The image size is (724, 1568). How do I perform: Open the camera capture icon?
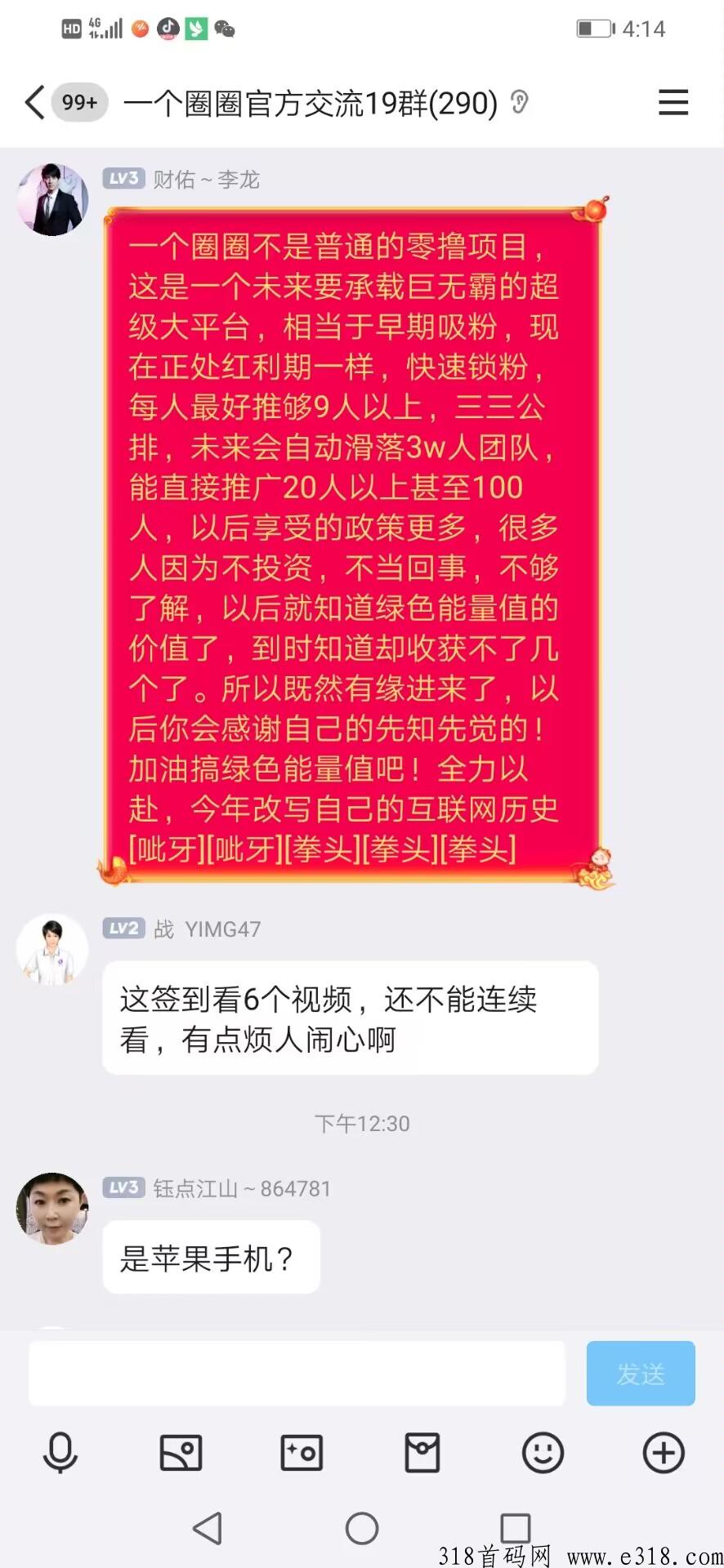pos(302,1453)
